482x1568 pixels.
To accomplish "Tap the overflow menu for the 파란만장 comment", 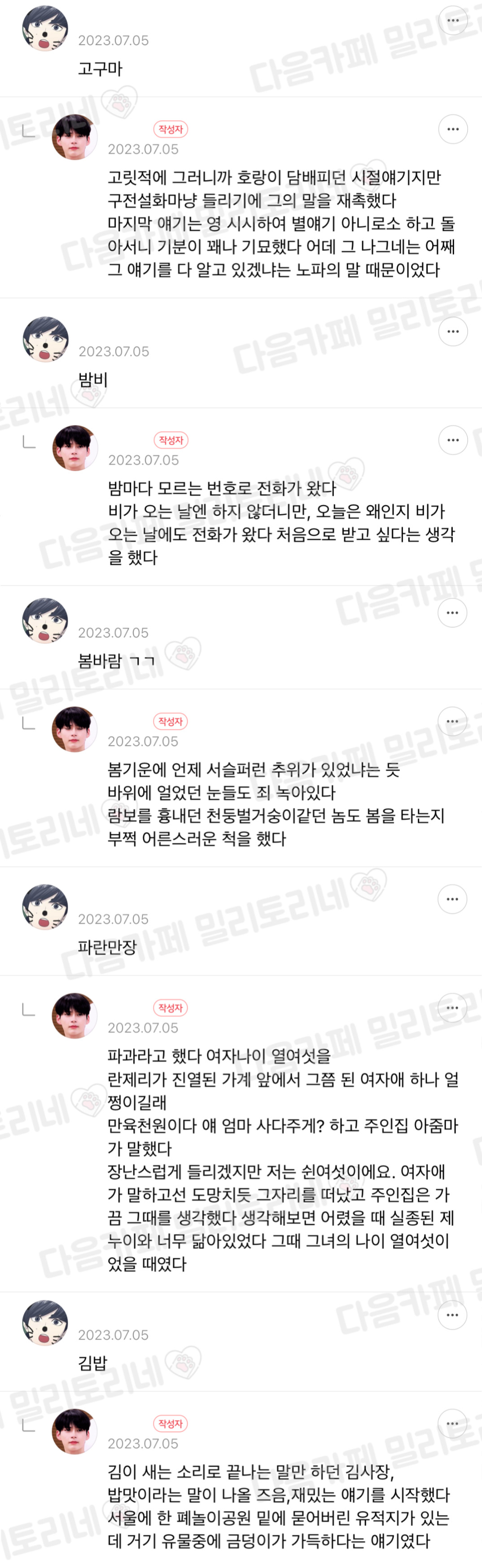I will point(452,899).
